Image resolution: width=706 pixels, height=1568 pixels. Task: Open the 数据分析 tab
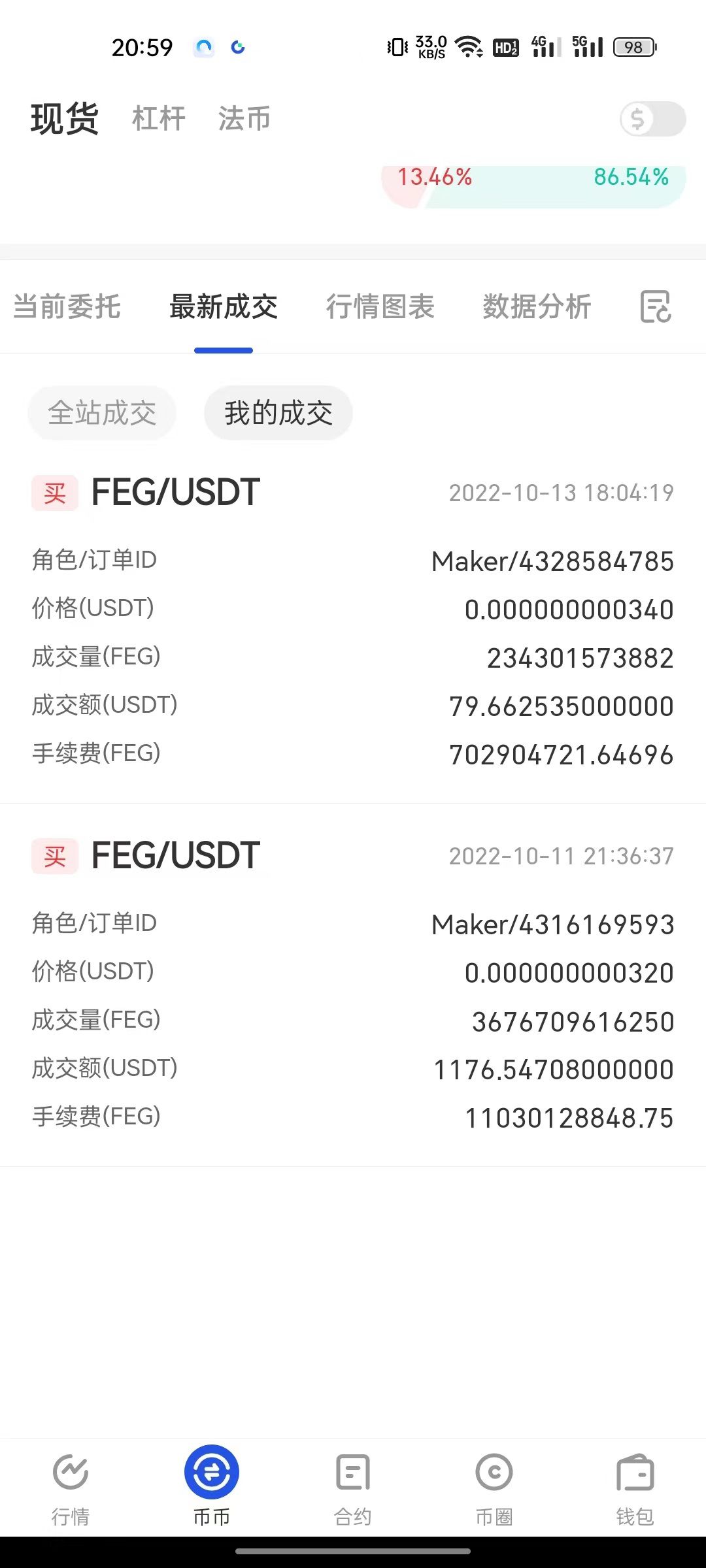537,306
